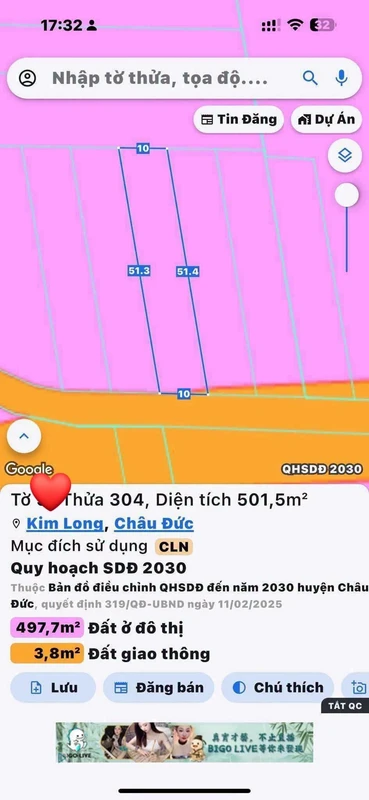The width and height of the screenshot is (369, 800).
Task: Tap the map opacity slider handle
Action: tap(347, 194)
